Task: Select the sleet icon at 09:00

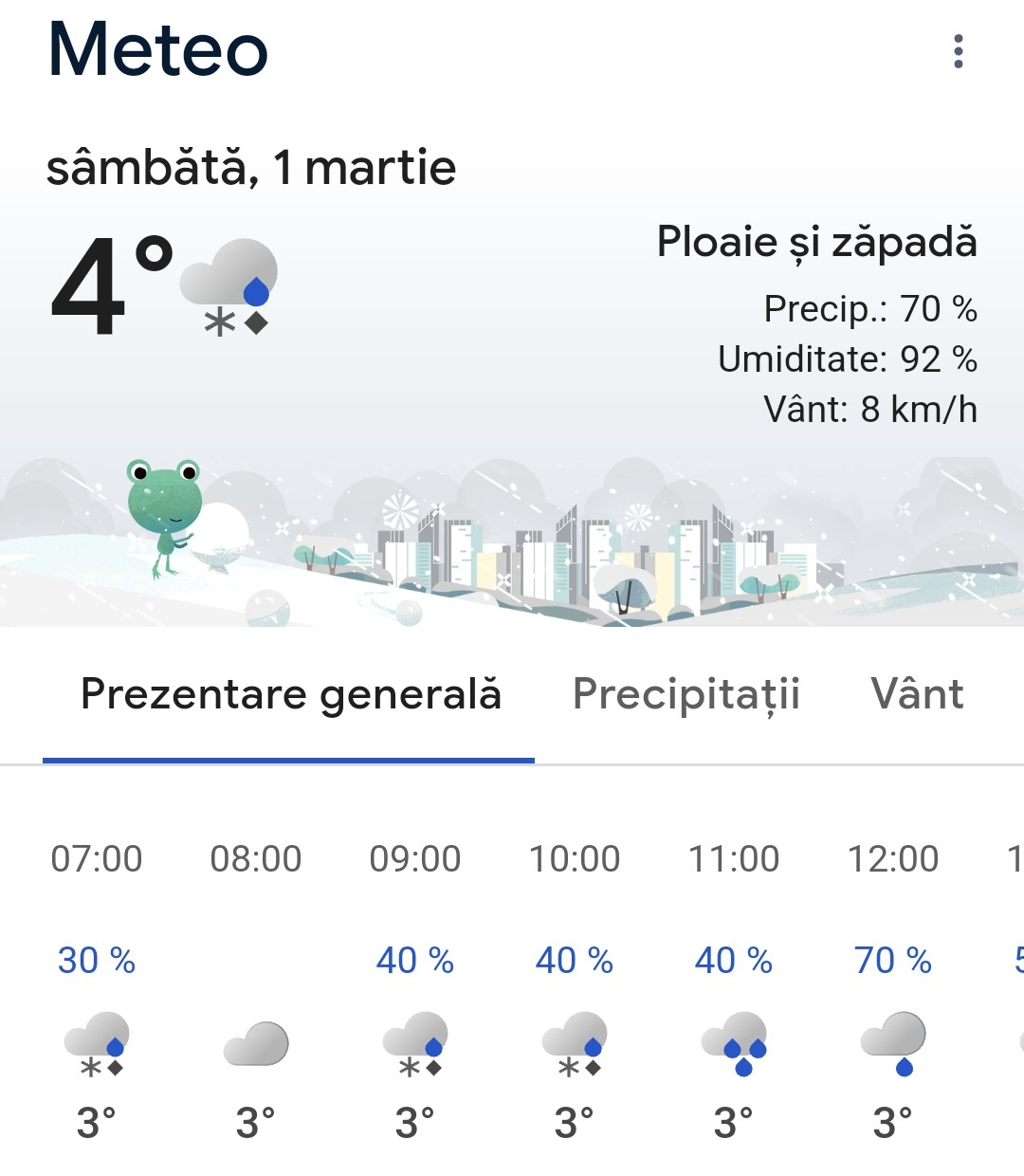Action: pyautogui.click(x=415, y=1046)
